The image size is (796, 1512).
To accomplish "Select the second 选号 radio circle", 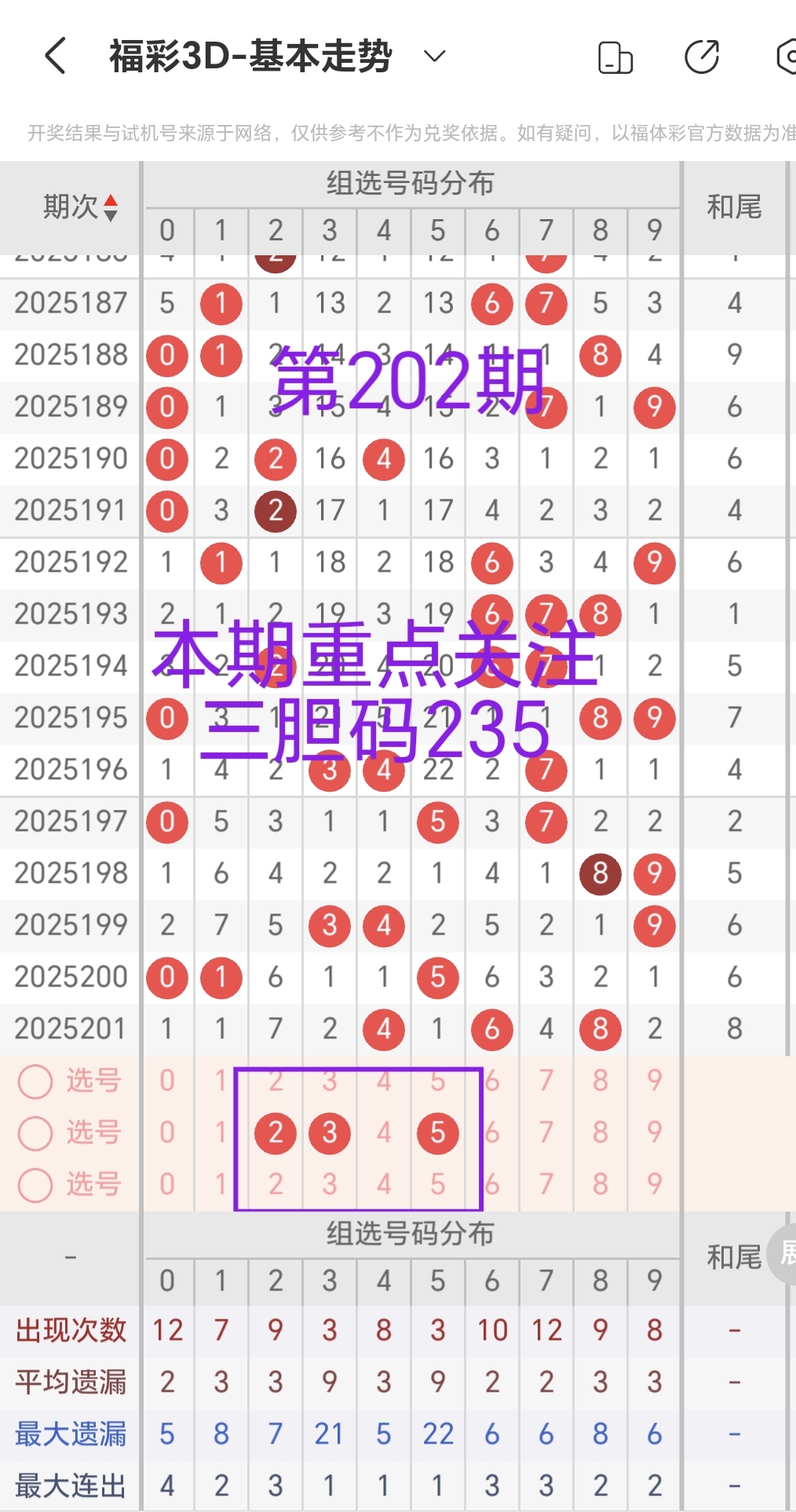I will pos(35,1133).
